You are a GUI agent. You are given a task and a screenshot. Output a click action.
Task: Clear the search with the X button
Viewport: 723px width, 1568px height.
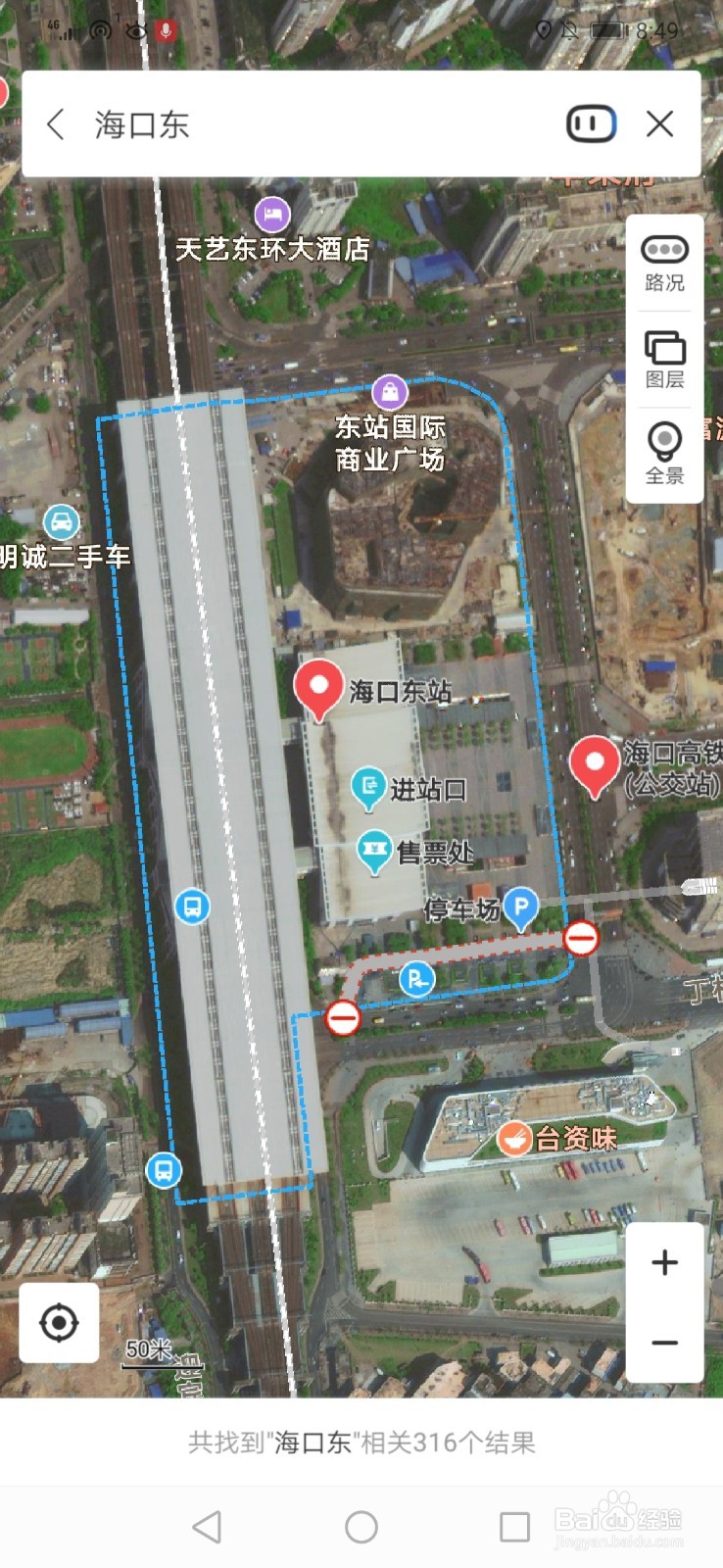[x=659, y=123]
